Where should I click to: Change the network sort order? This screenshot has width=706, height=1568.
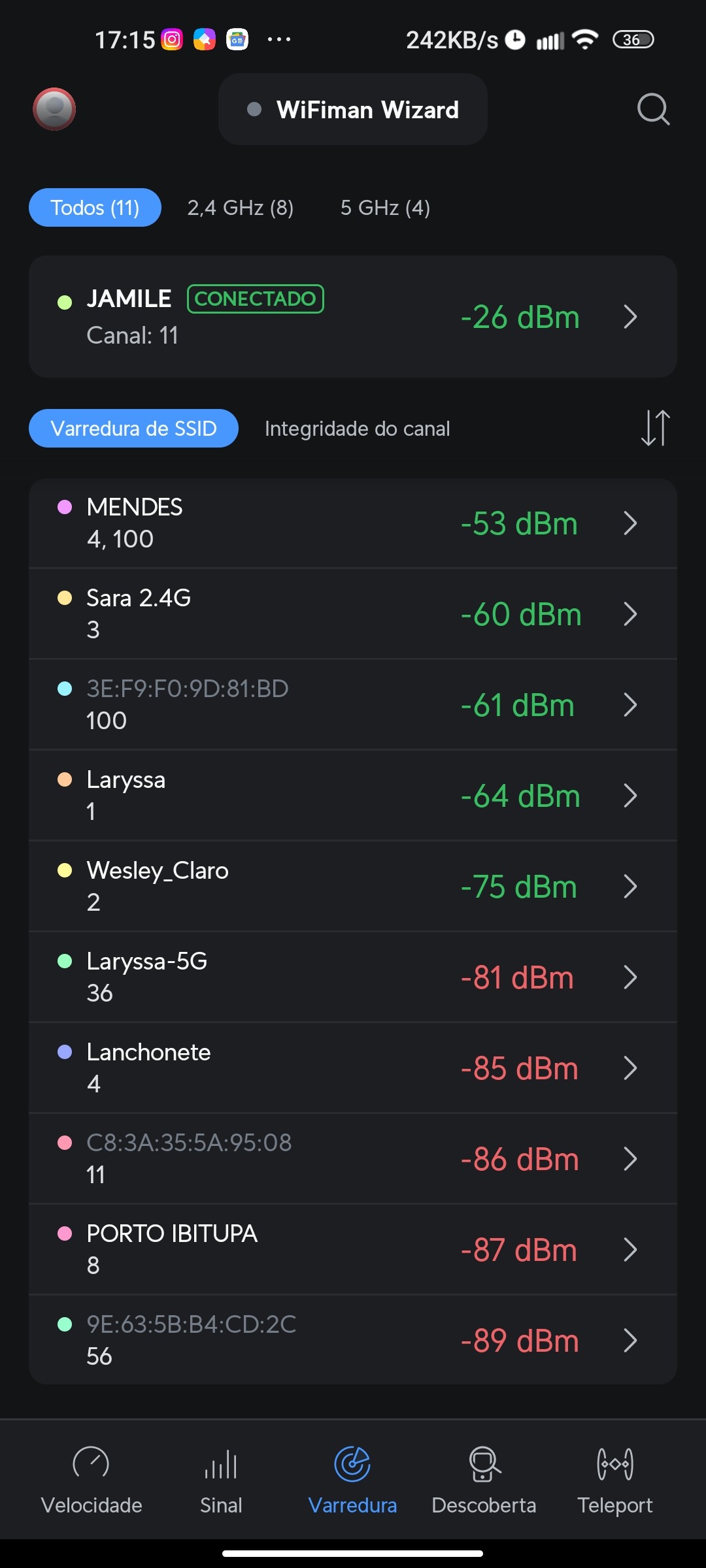[655, 428]
